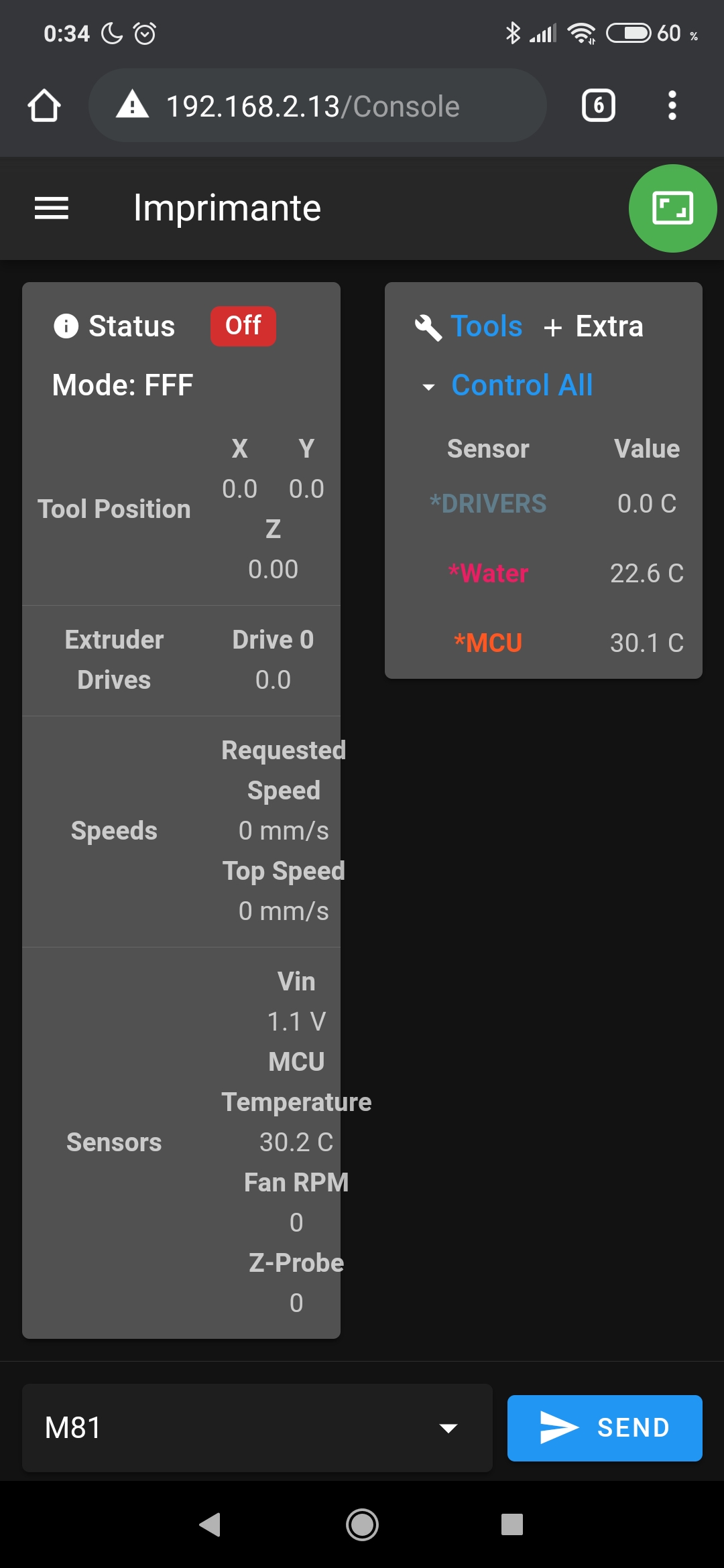Click the warning icon in the address bar
Image resolution: width=724 pixels, height=1568 pixels.
[x=131, y=105]
